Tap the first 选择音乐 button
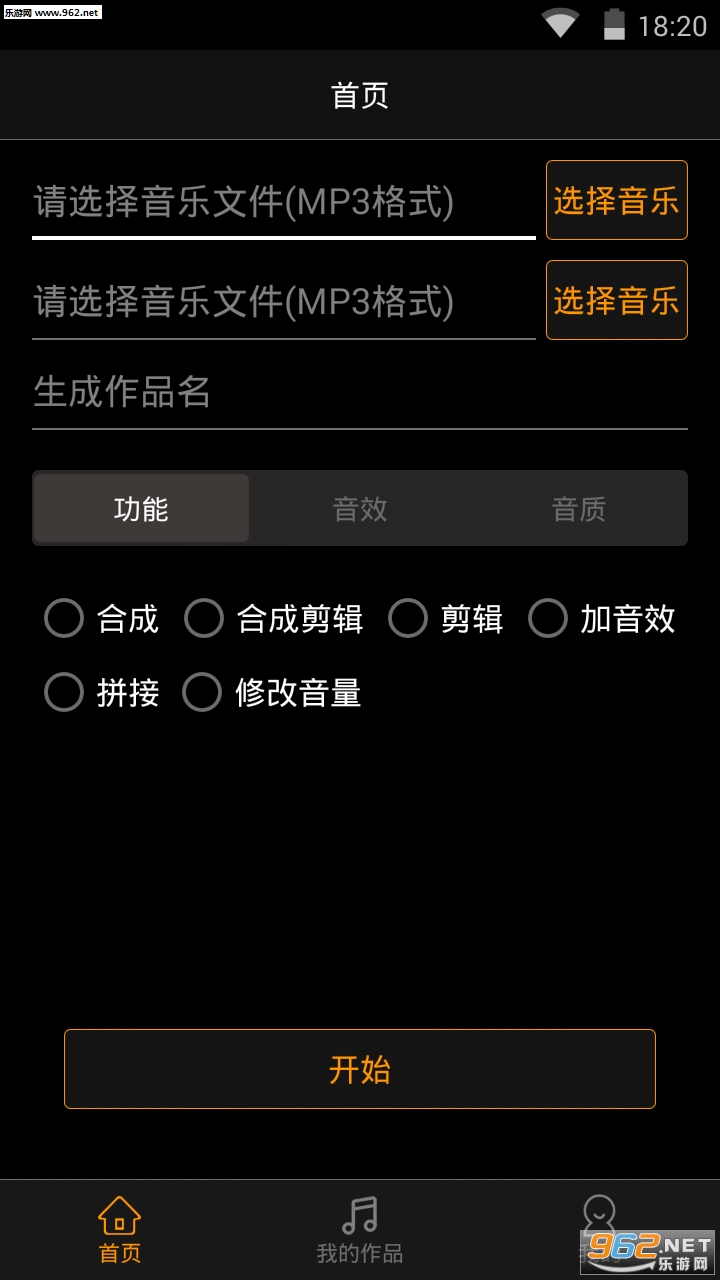The width and height of the screenshot is (720, 1280). 616,200
